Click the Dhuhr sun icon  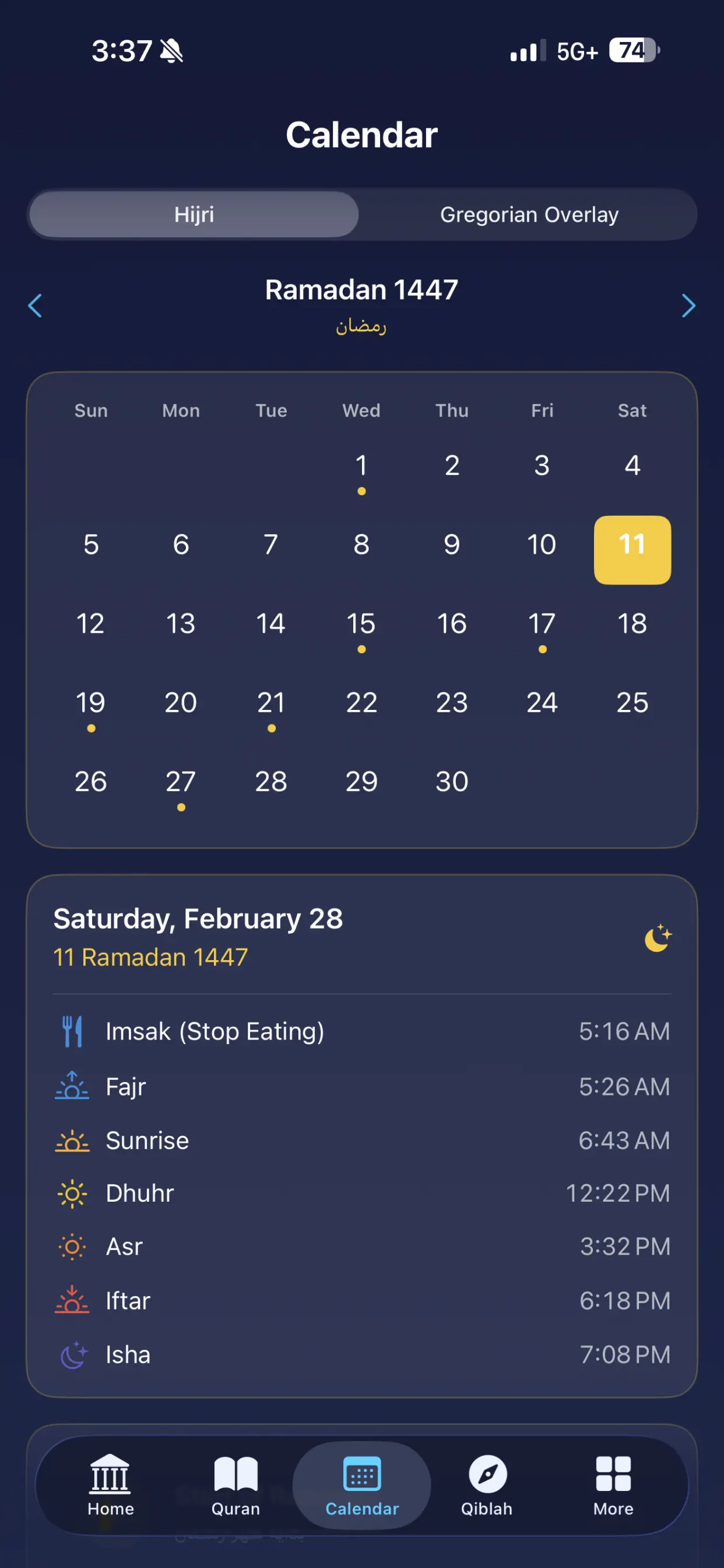click(72, 1193)
